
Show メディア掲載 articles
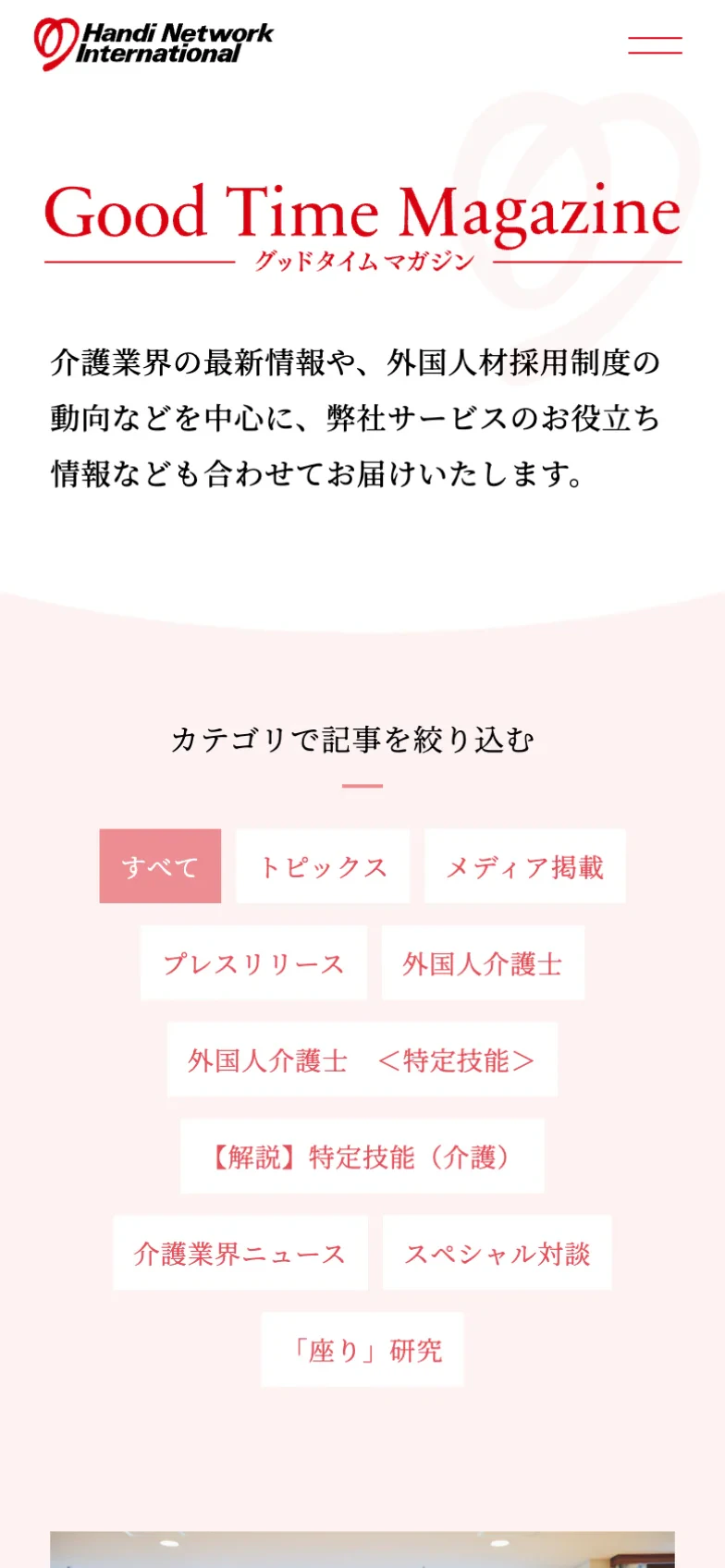524,866
